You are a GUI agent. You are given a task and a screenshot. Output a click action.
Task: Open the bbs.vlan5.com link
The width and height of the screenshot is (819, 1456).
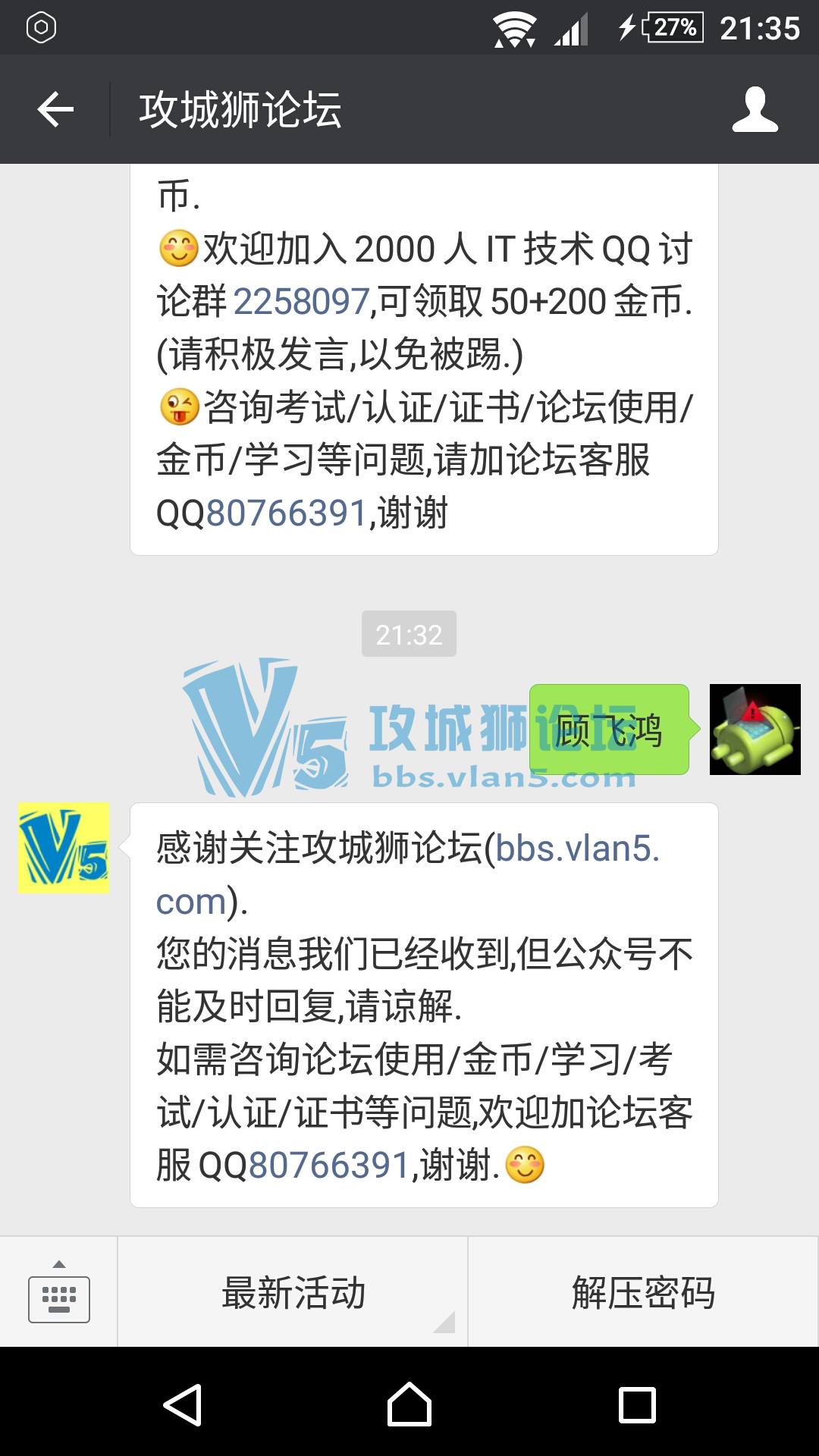pos(576,849)
